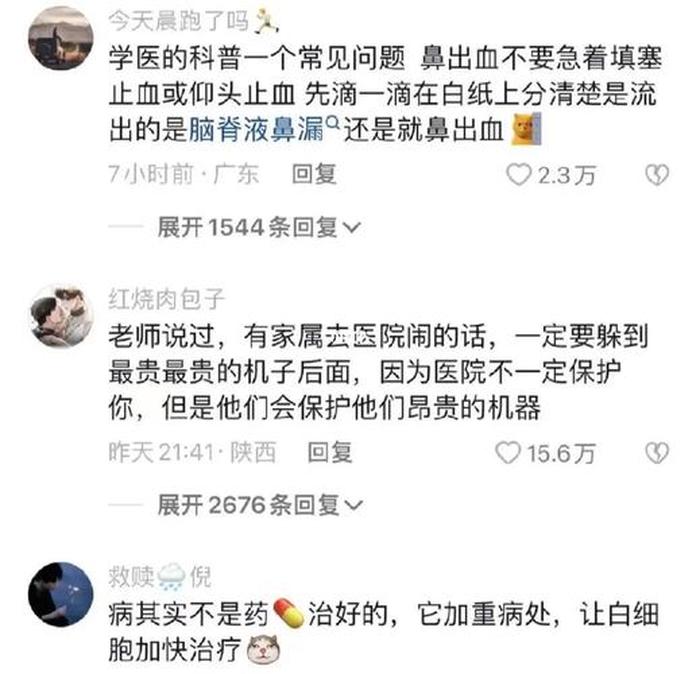Image resolution: width=700 pixels, height=674 pixels.
Task: Open 红烧肉包子's profile avatar
Action: [62, 316]
